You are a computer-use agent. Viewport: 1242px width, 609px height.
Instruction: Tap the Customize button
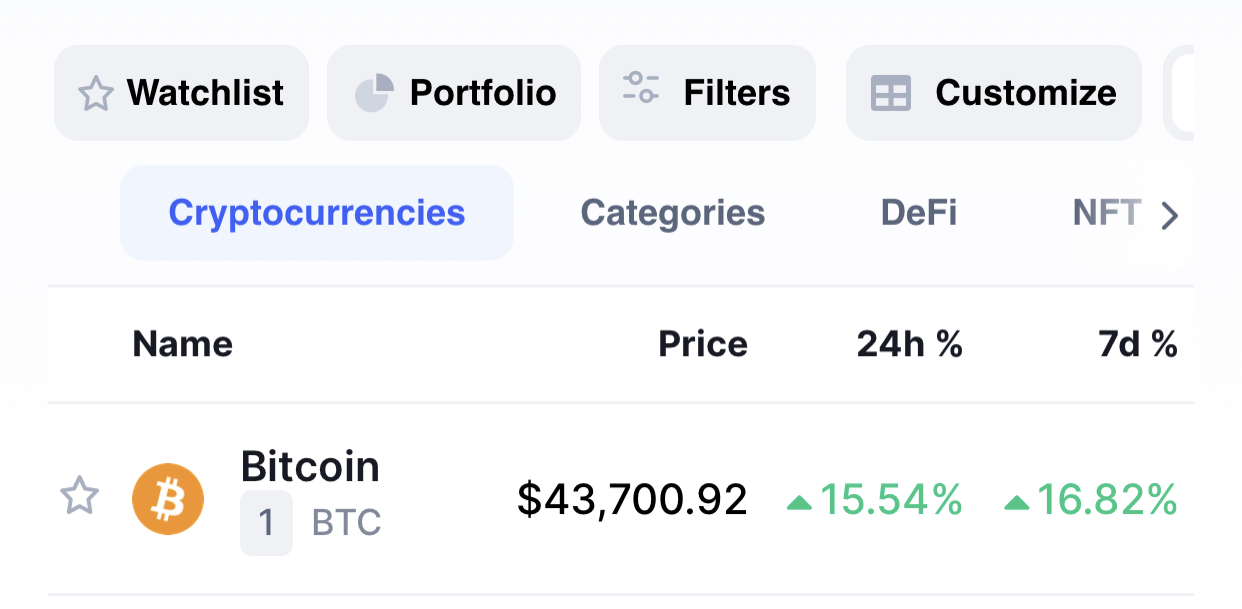pos(993,93)
